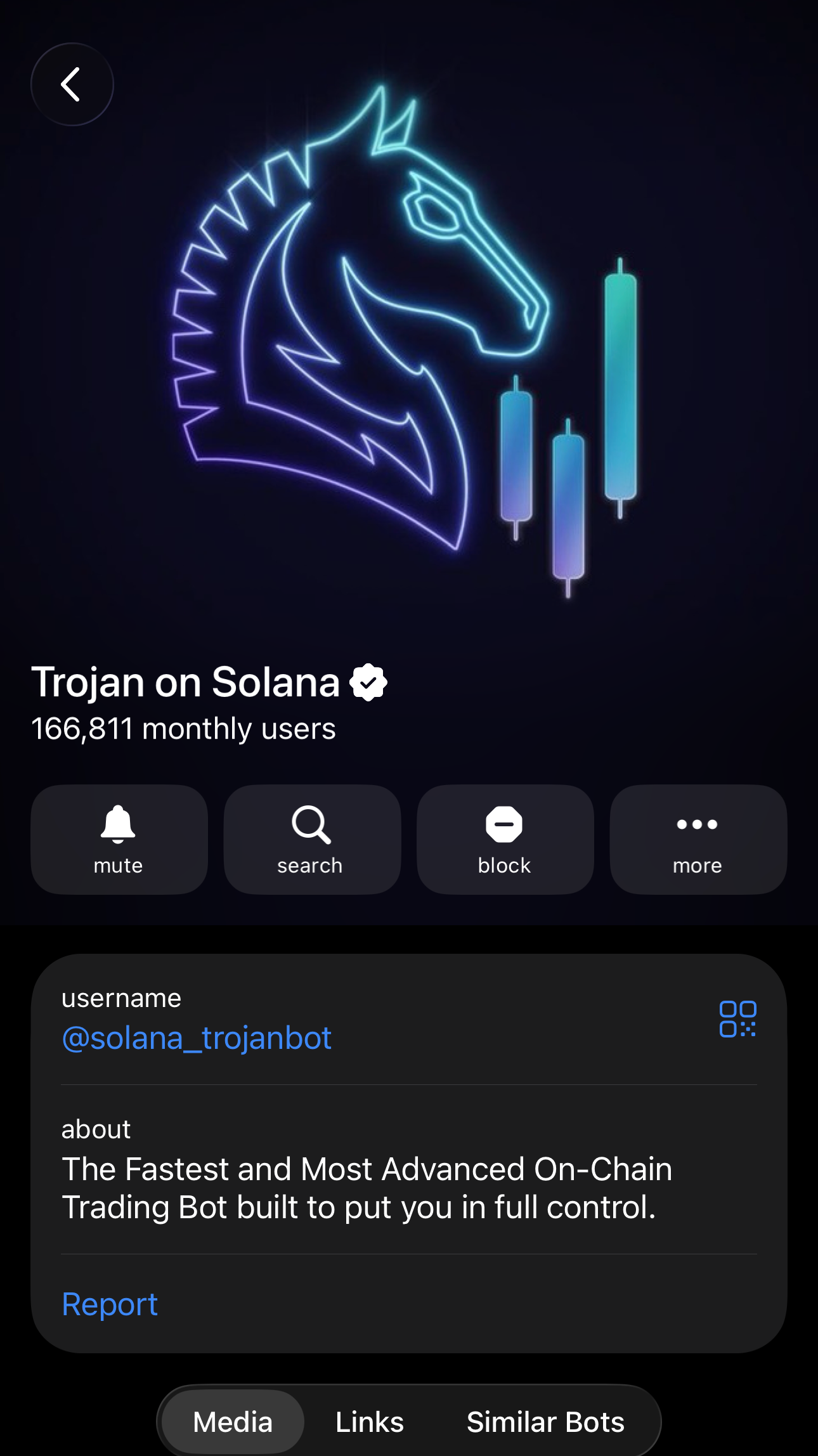
Task: Block the bot using the block icon
Action: click(x=504, y=838)
